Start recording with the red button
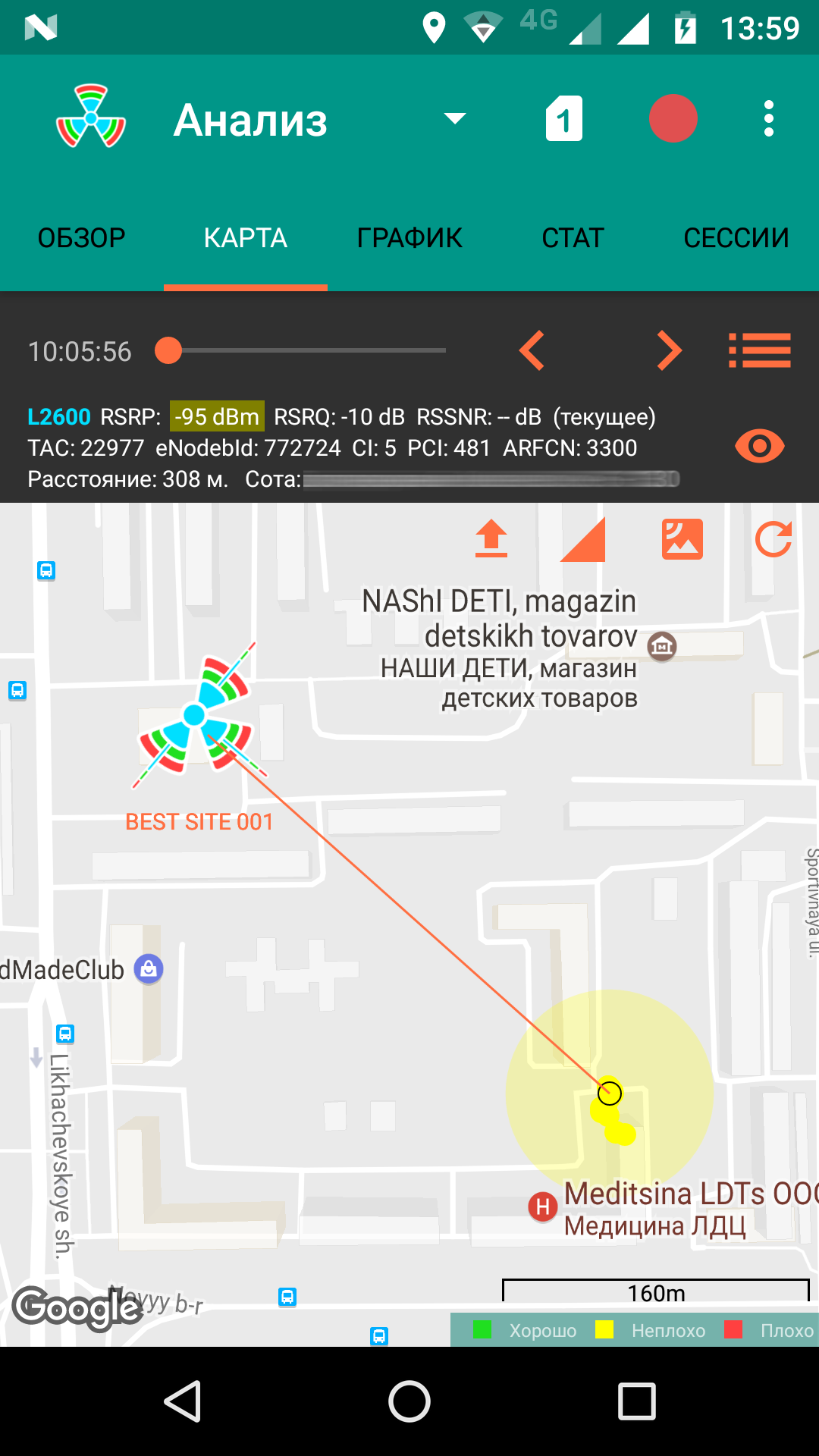The height and width of the screenshot is (1456, 819). (673, 118)
